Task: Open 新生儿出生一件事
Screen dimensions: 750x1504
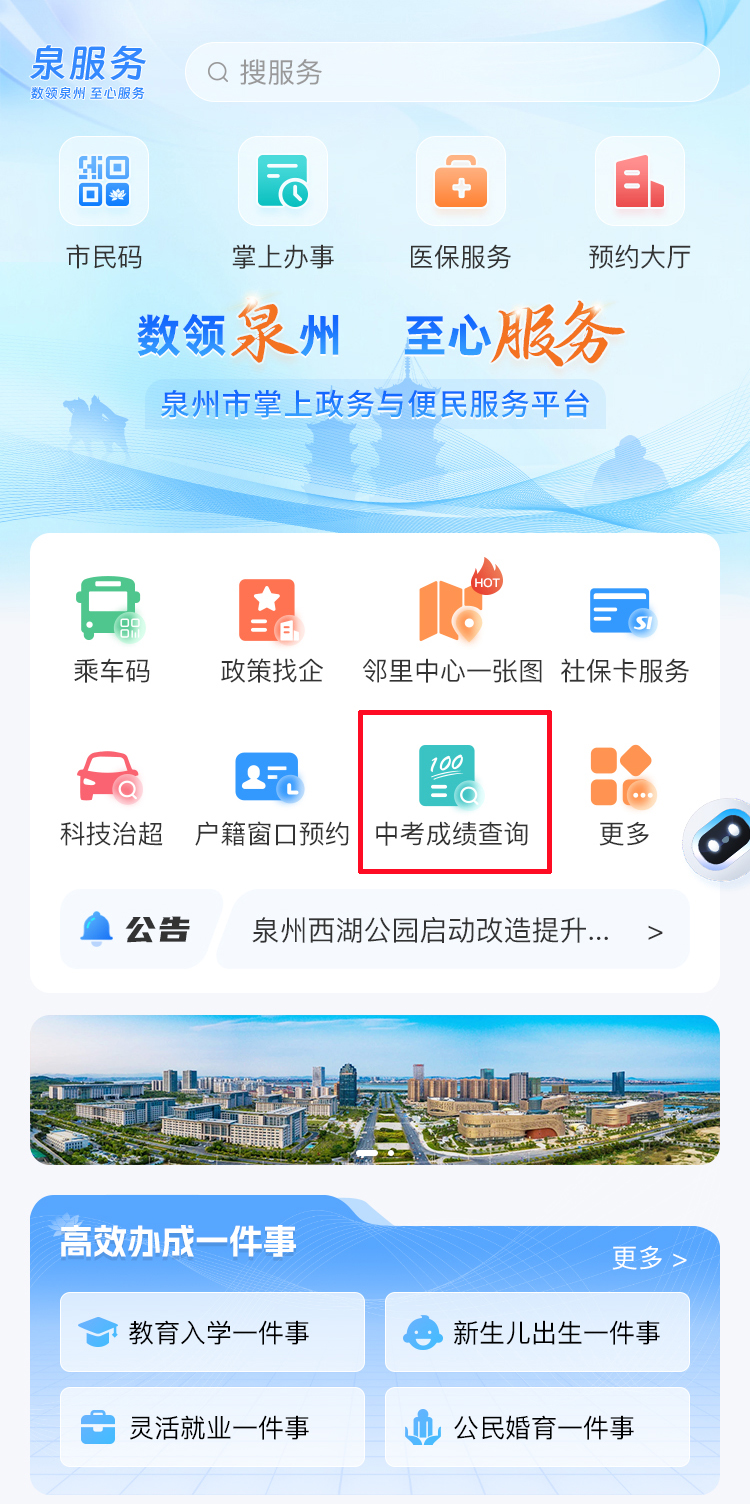Action: pos(537,1332)
